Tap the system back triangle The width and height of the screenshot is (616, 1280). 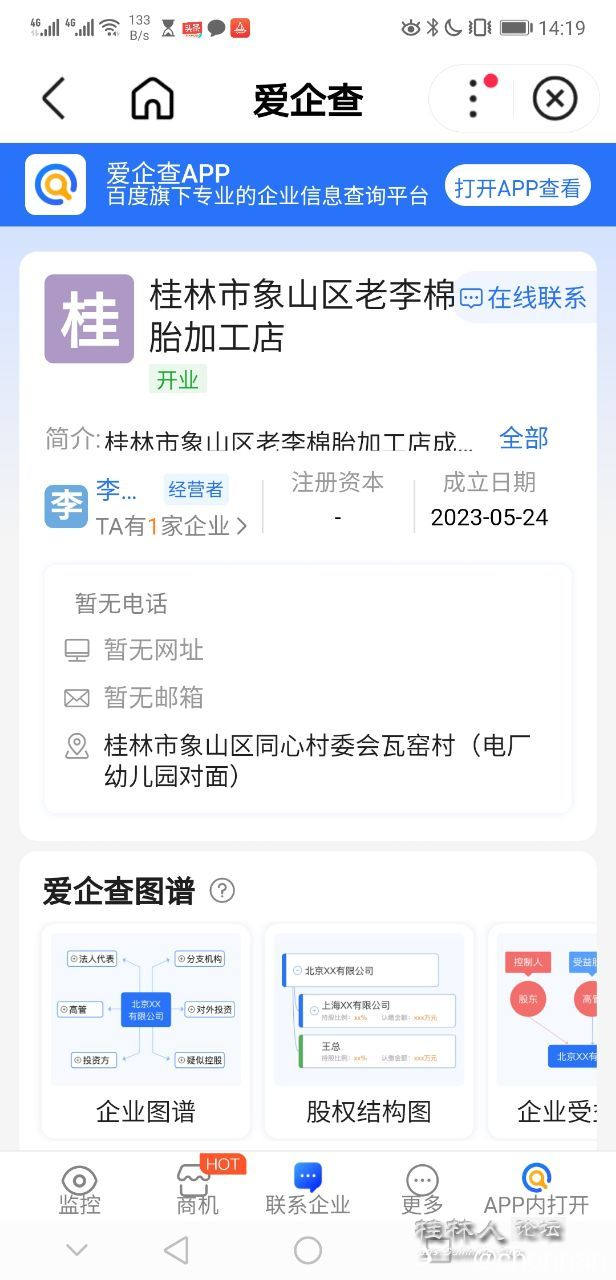pyautogui.click(x=176, y=1250)
